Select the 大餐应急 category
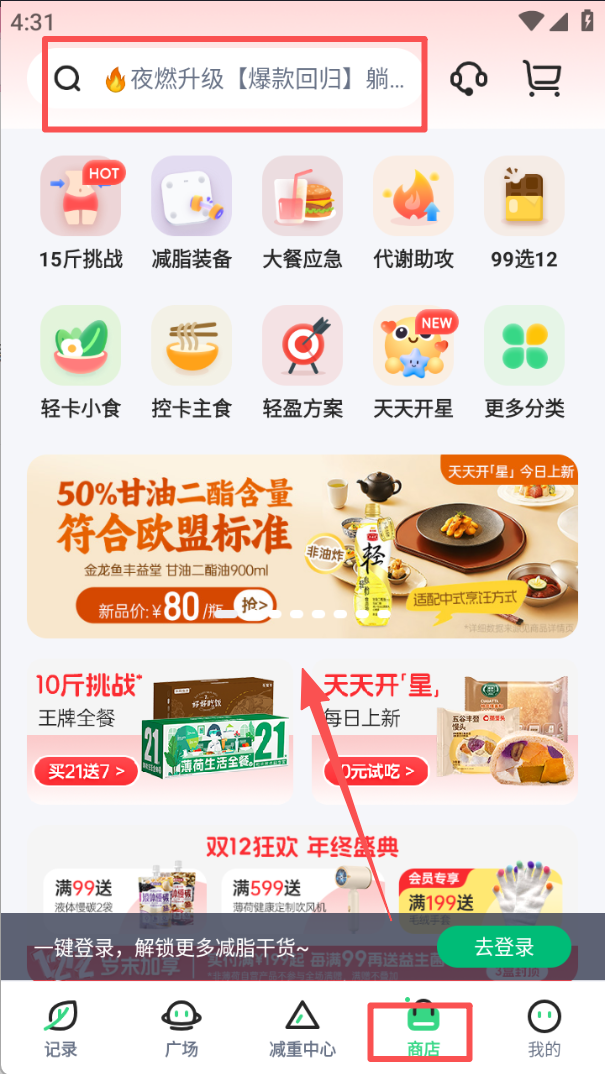This screenshot has height=1074, width=605. point(302,213)
